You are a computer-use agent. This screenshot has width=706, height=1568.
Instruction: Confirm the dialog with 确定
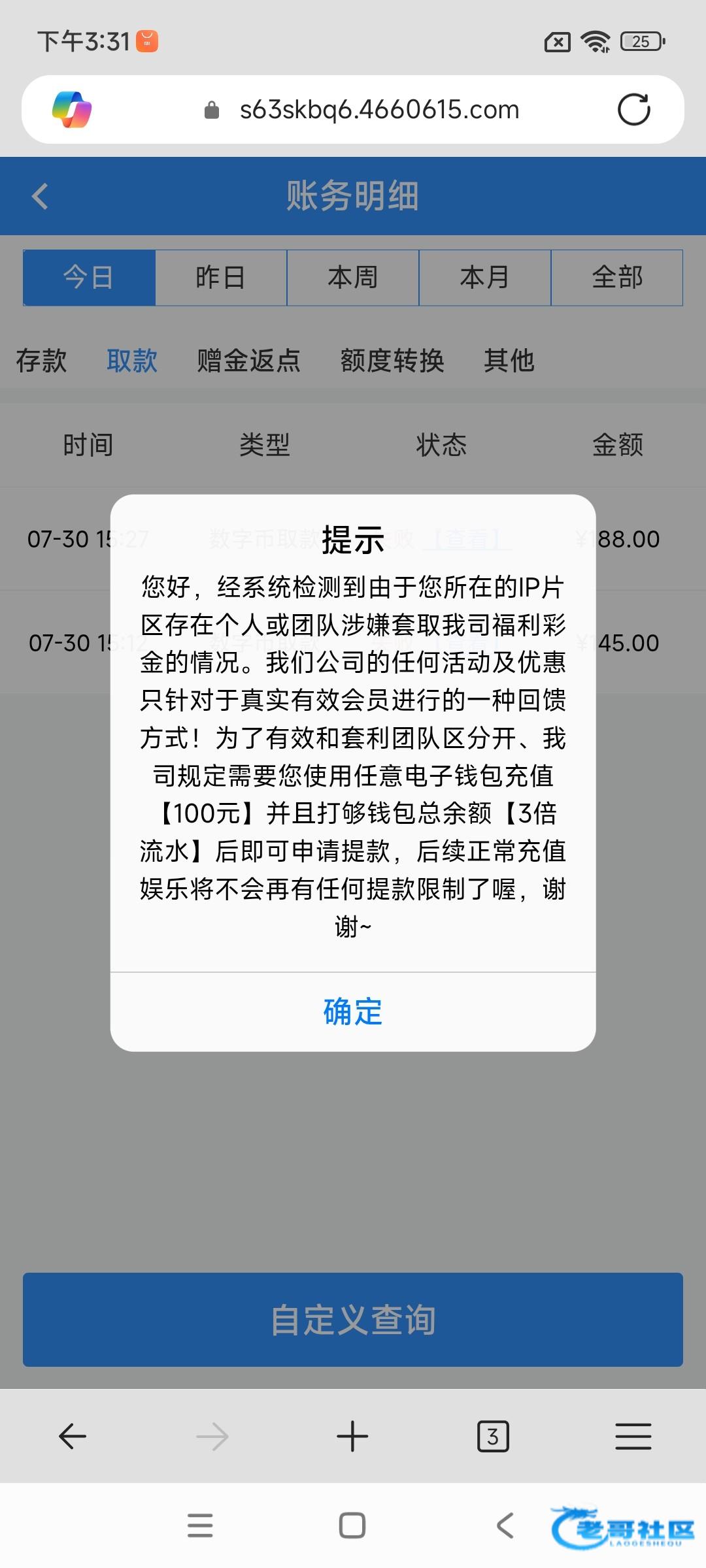352,1011
